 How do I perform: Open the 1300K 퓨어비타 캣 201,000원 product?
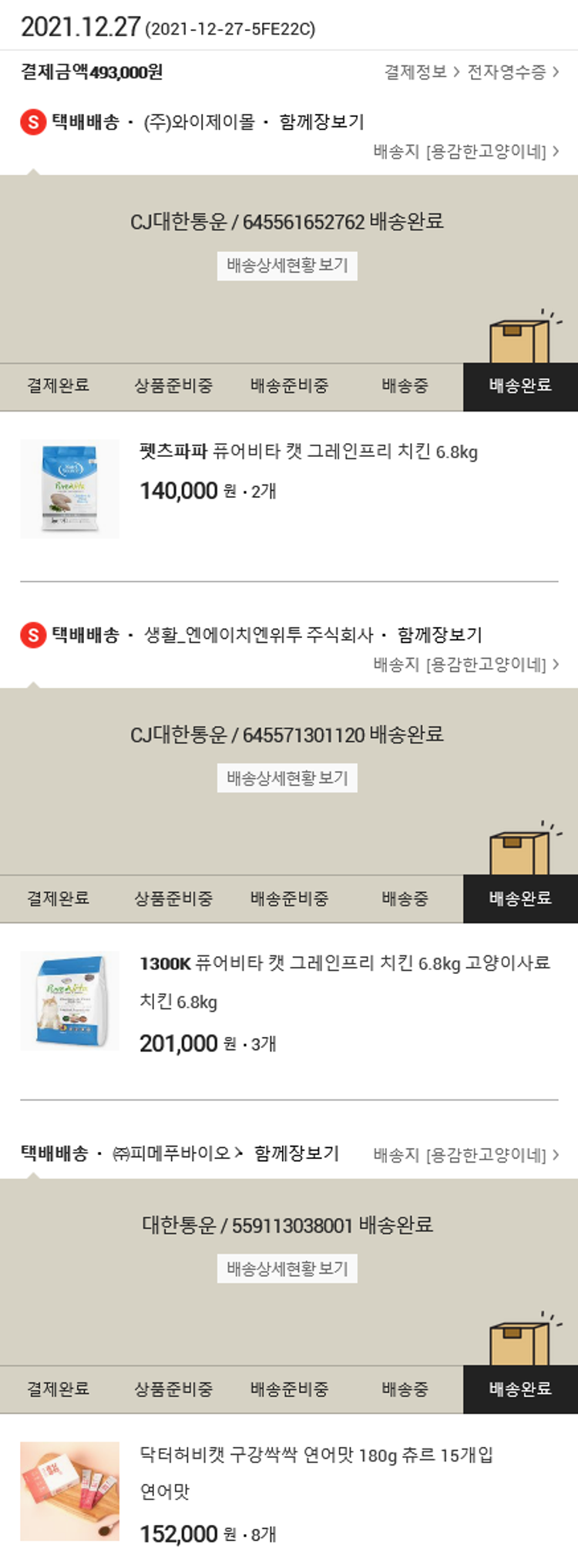(344, 963)
